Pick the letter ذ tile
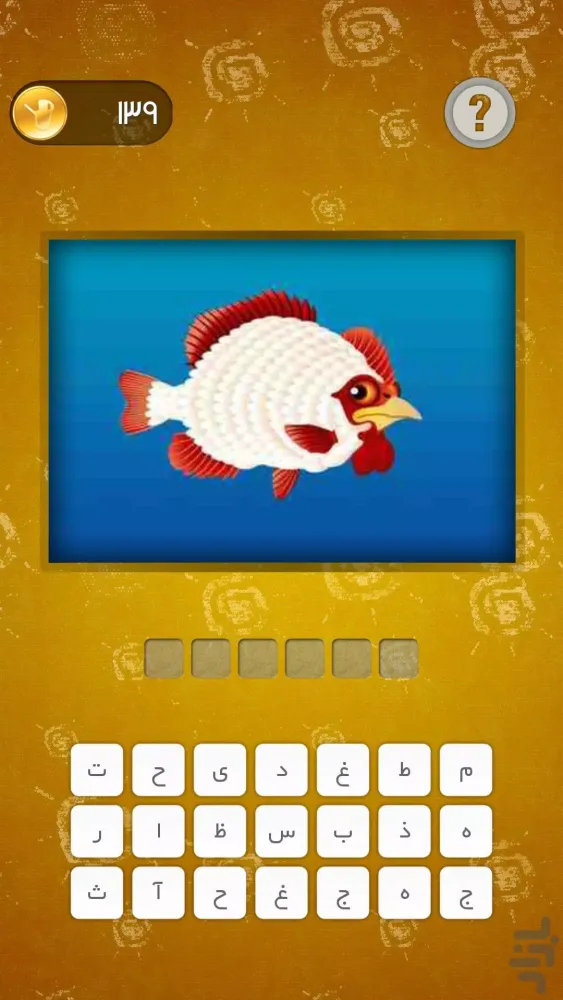The image size is (563, 1000). click(404, 831)
